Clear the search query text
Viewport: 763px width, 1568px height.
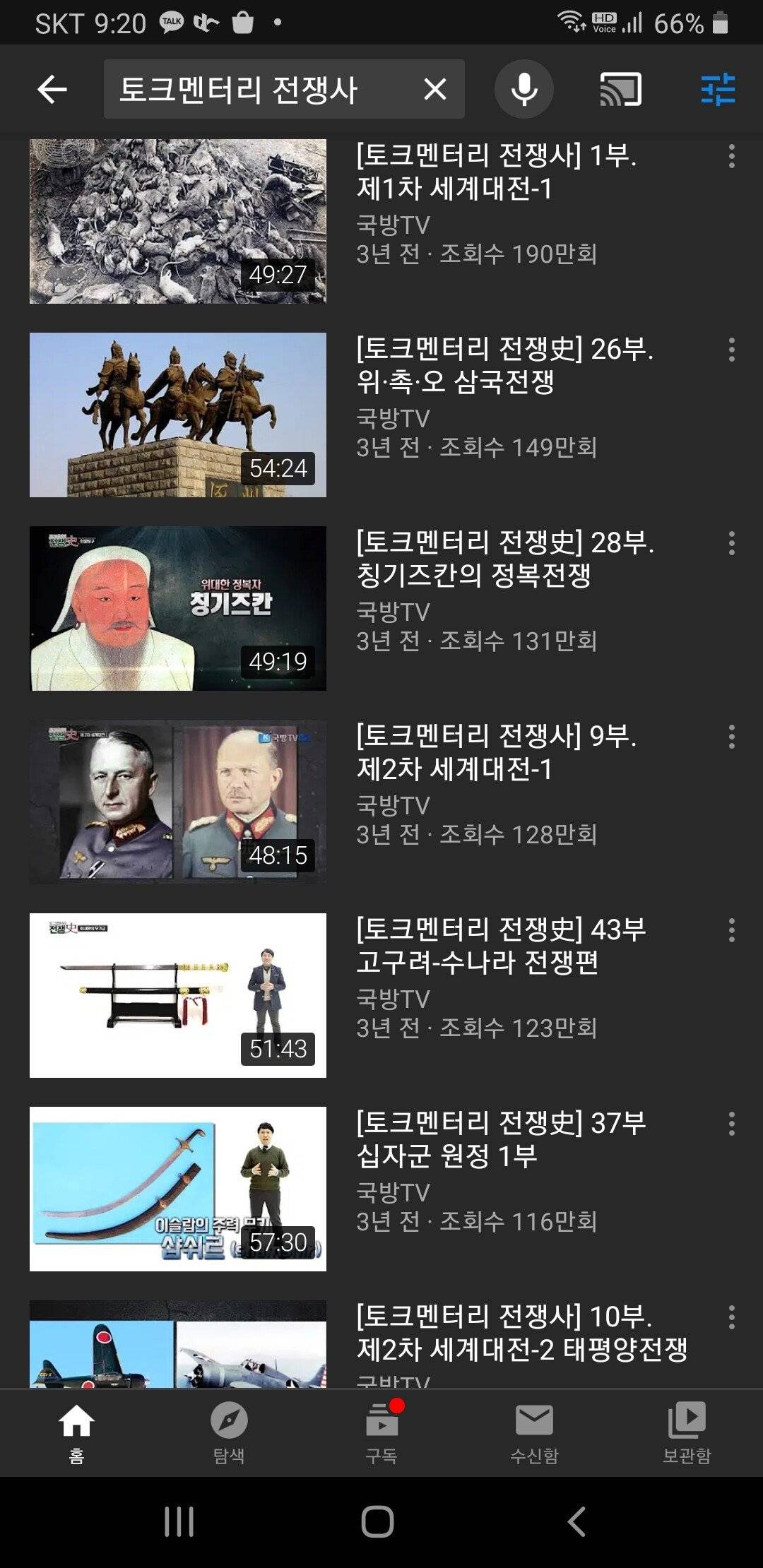click(435, 90)
